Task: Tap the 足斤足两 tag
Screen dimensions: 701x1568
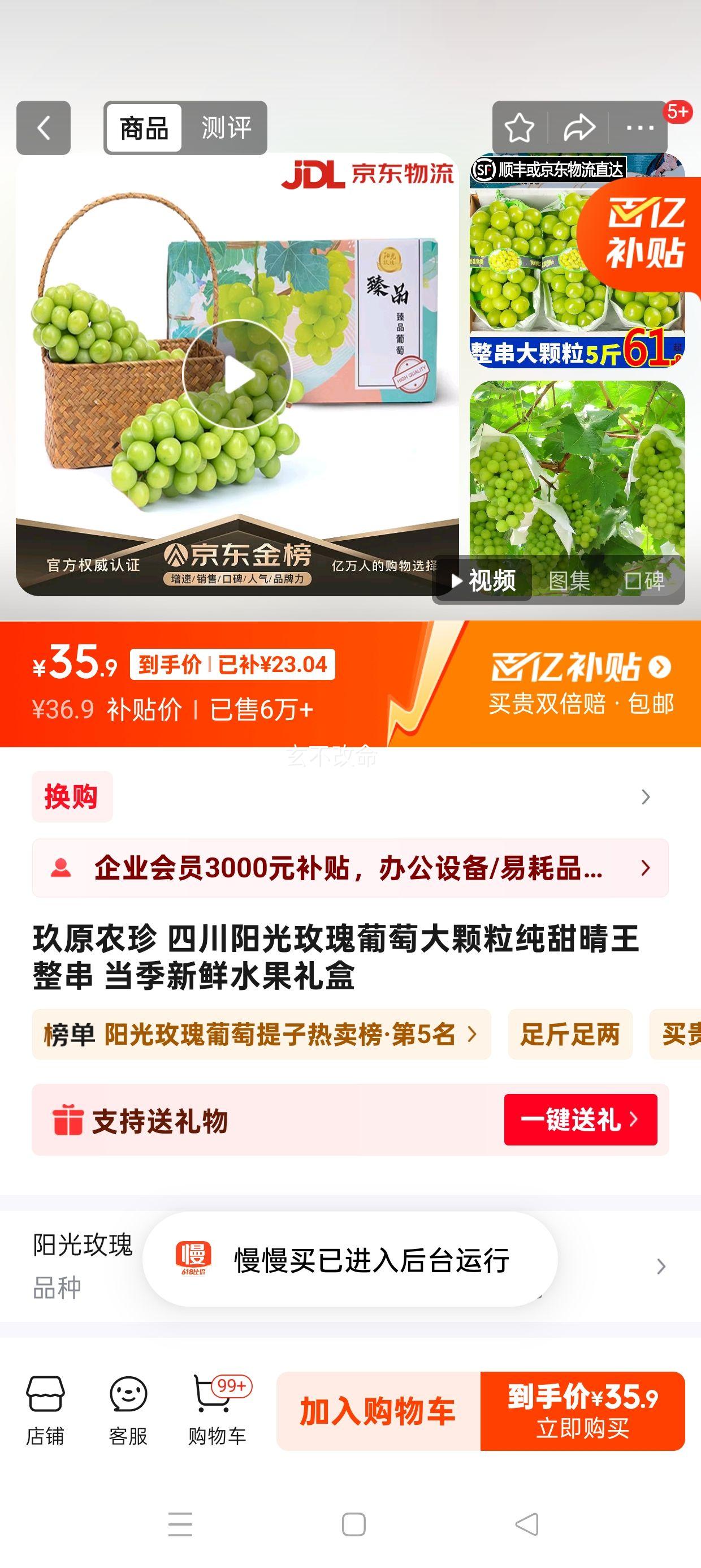Action: 570,1034
